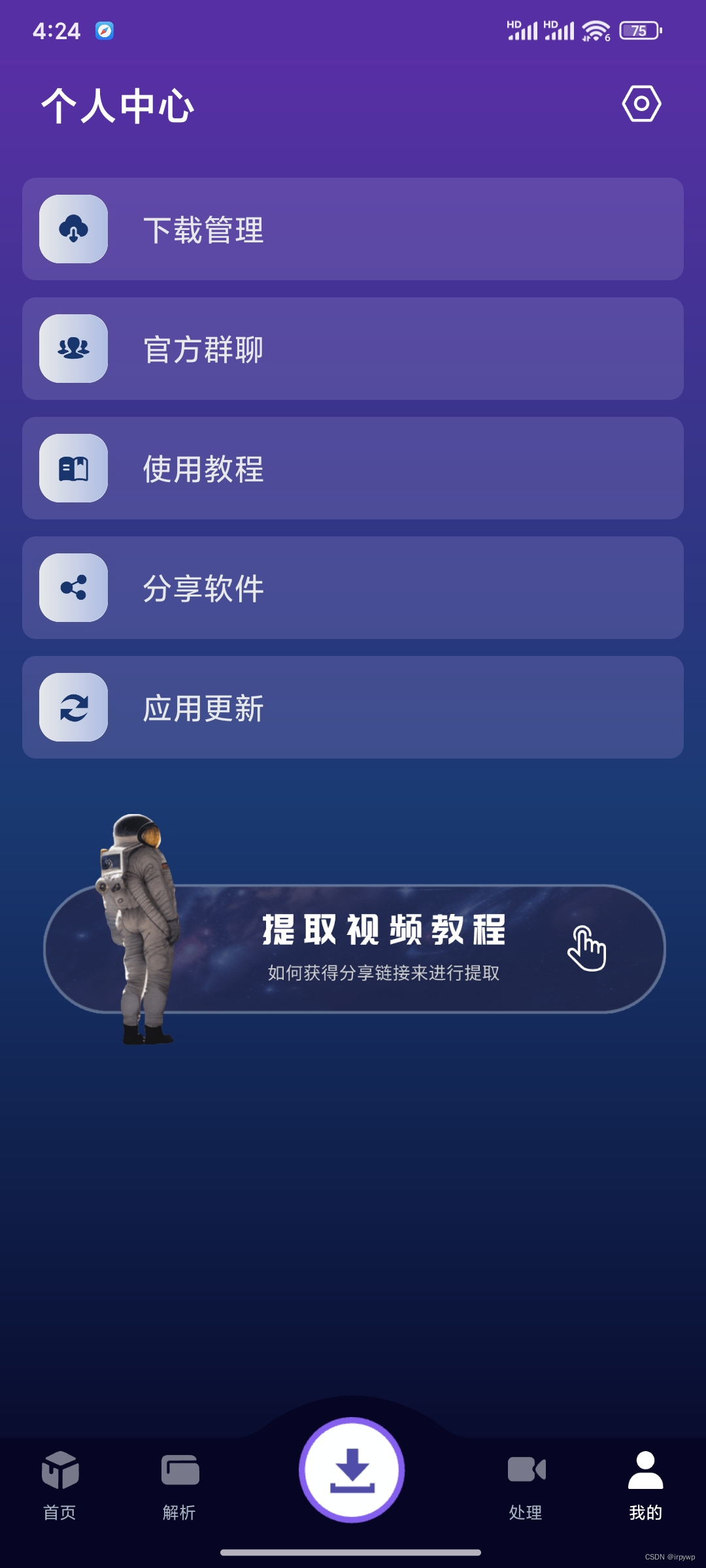The image size is (706, 1568).
Task: Open 使用教程 usage tutorial
Action: 353,468
